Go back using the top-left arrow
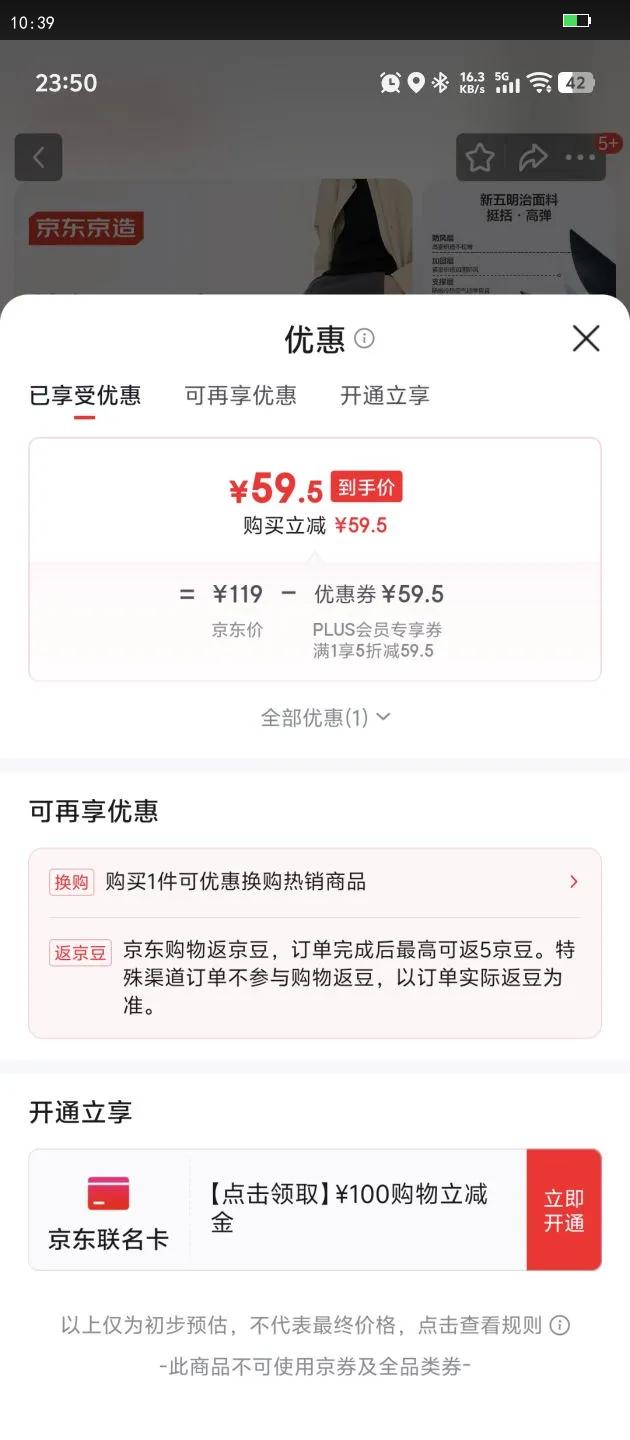 coord(39,157)
